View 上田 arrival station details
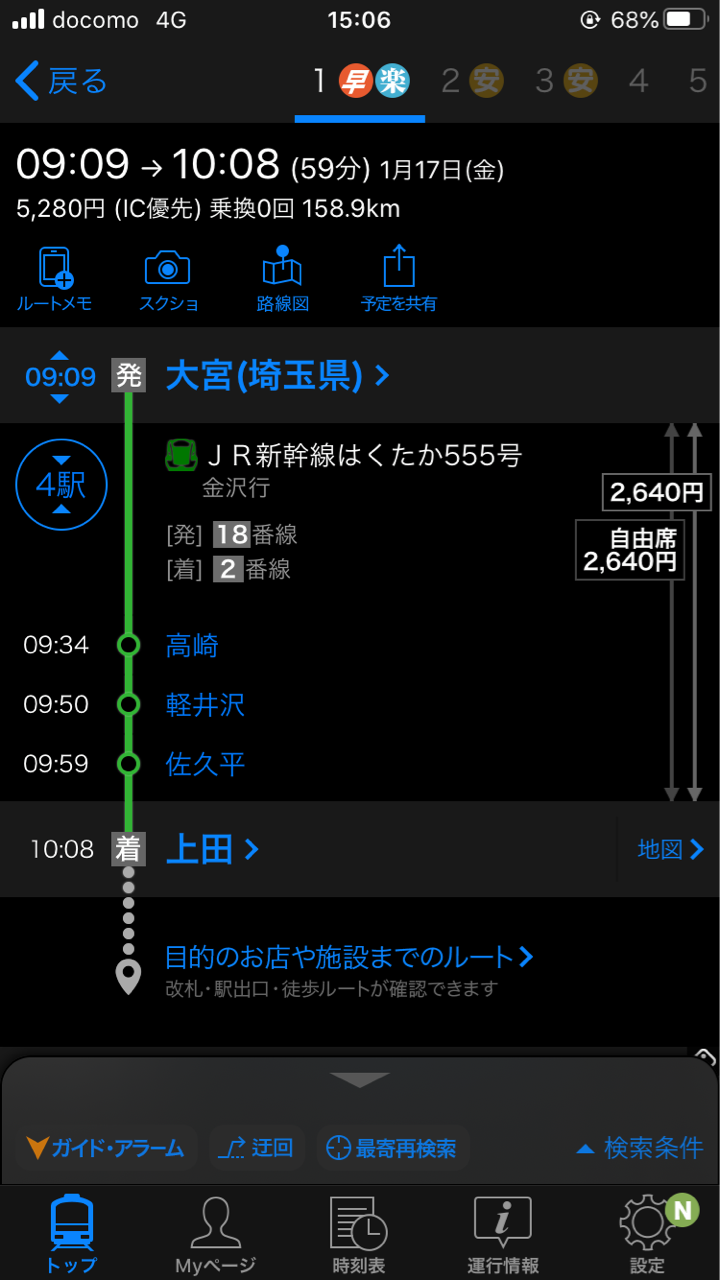Image resolution: width=720 pixels, height=1280 pixels. tap(212, 850)
